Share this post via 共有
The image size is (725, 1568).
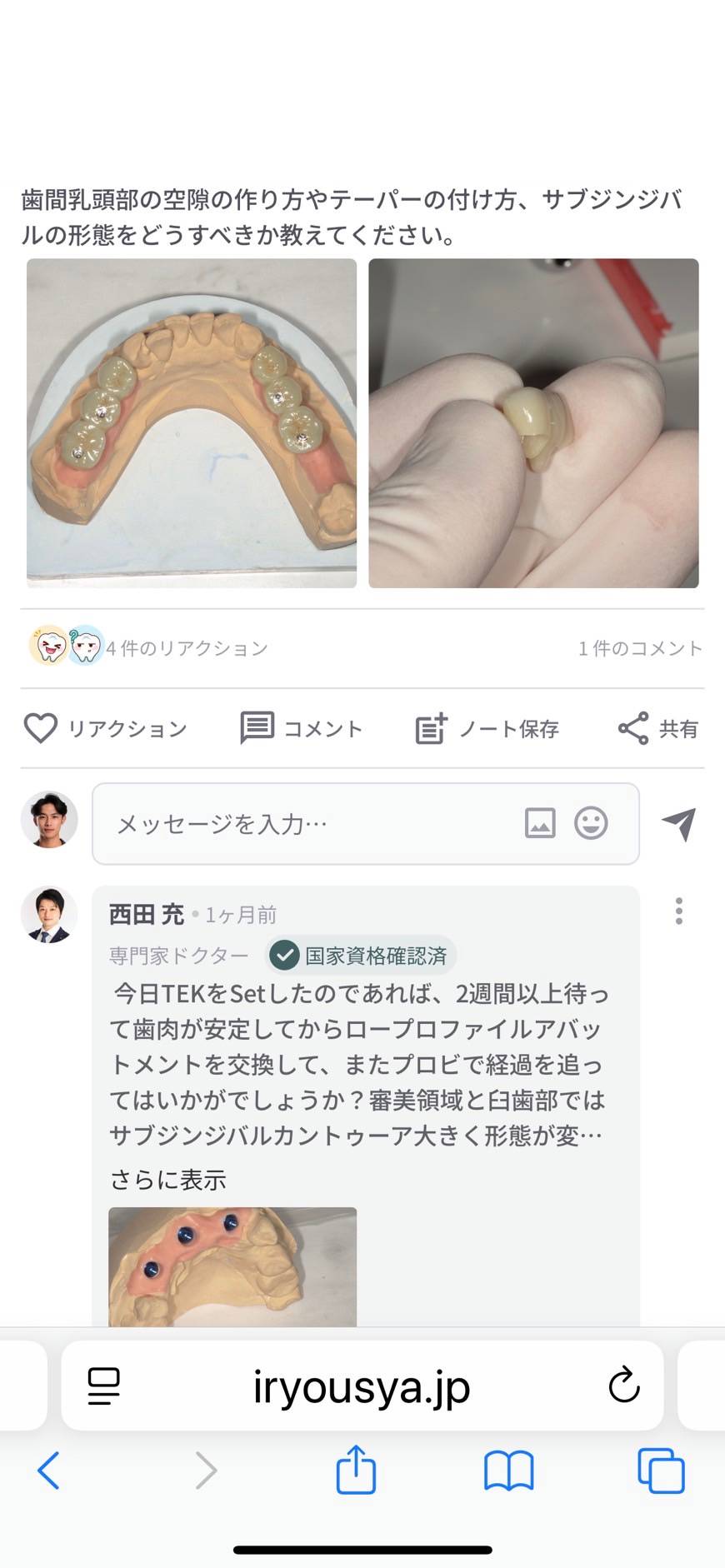click(x=657, y=728)
